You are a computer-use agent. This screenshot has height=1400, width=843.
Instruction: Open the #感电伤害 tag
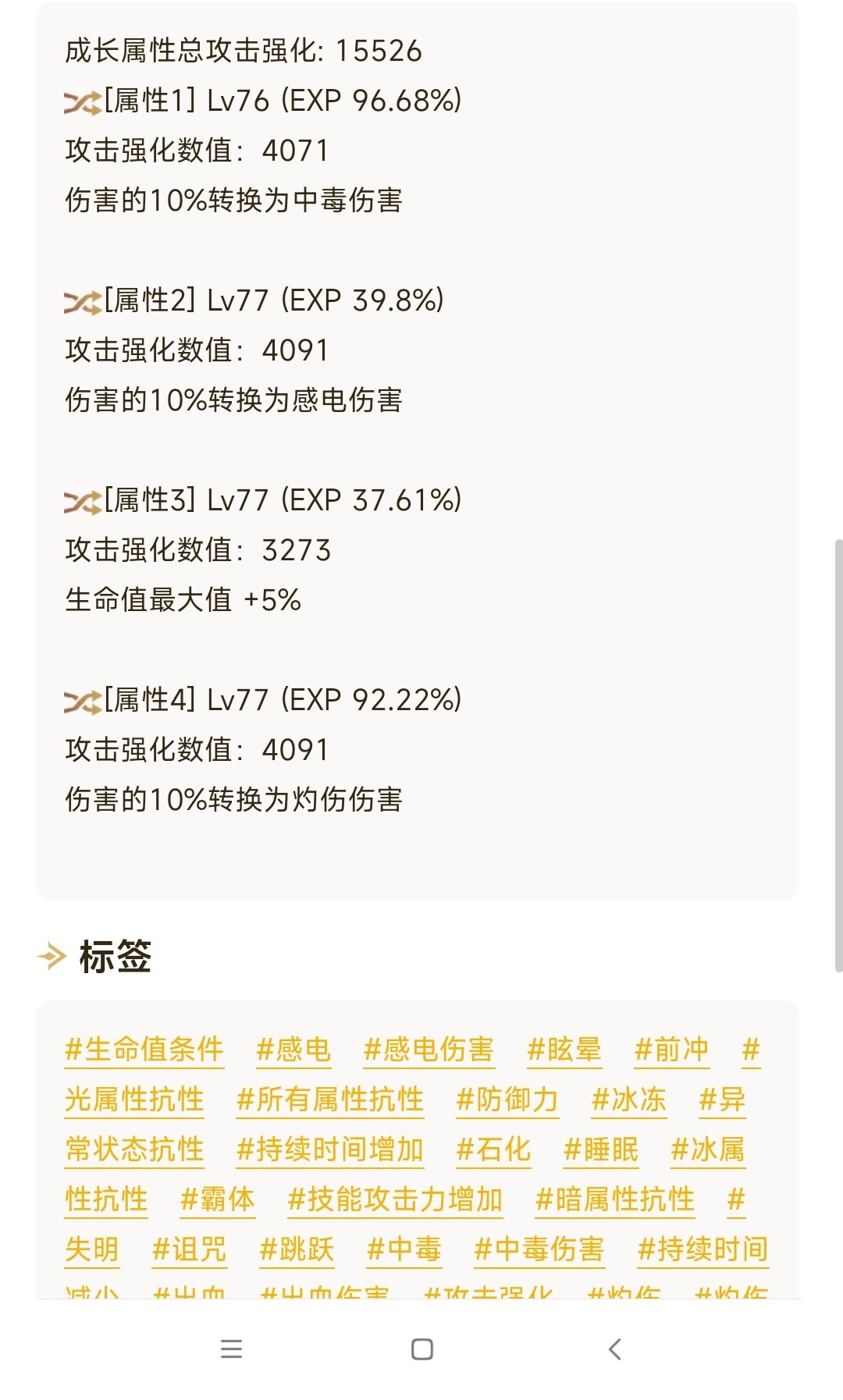(x=429, y=1050)
